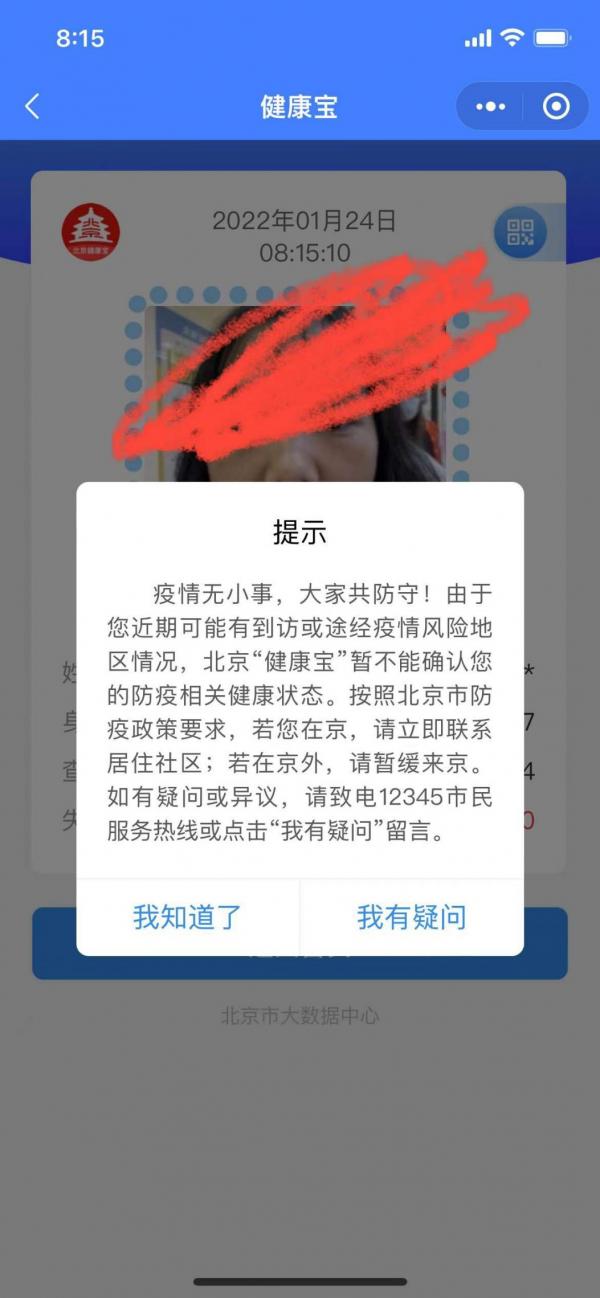Open the mini program three-dot menu
Viewport: 600px width, 1298px height.
point(490,107)
